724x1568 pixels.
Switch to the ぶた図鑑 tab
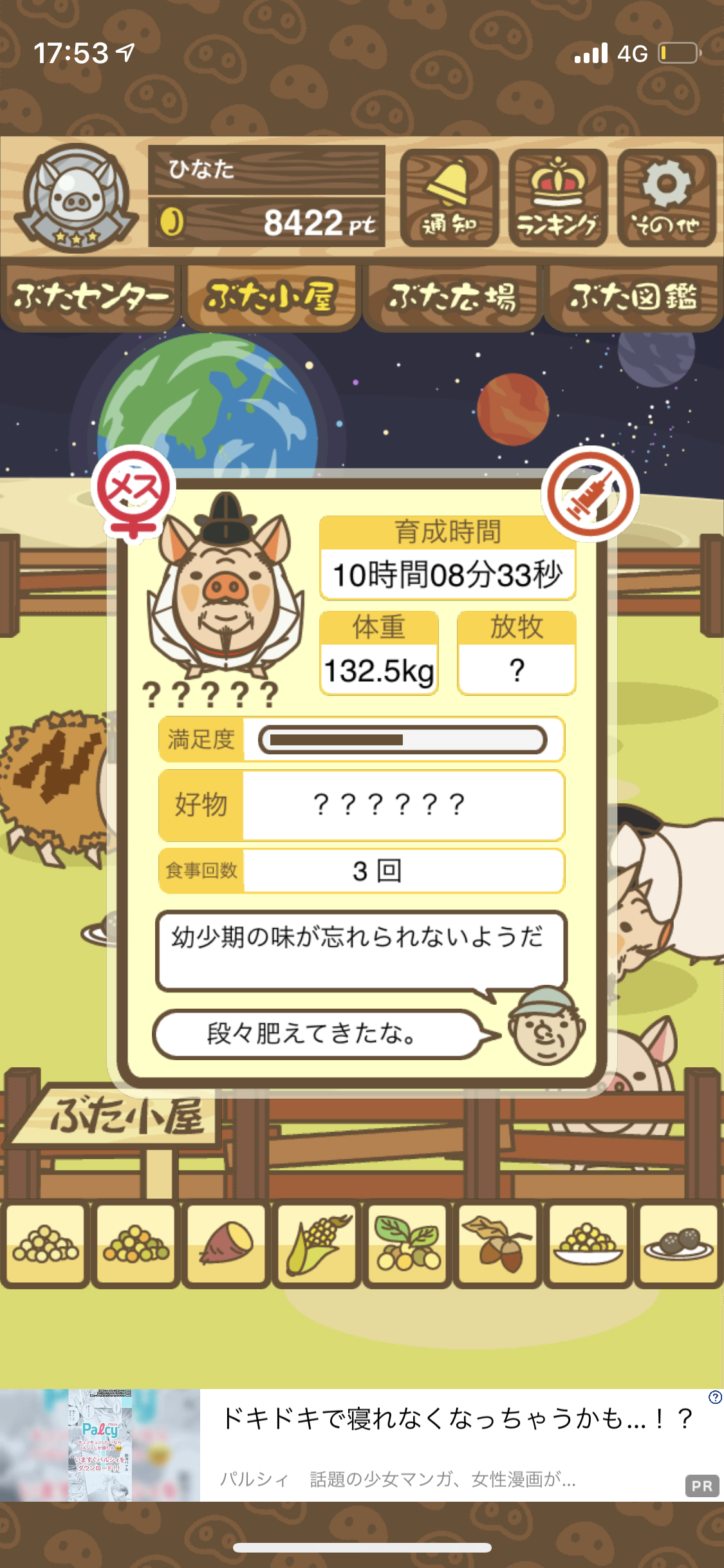click(x=633, y=297)
